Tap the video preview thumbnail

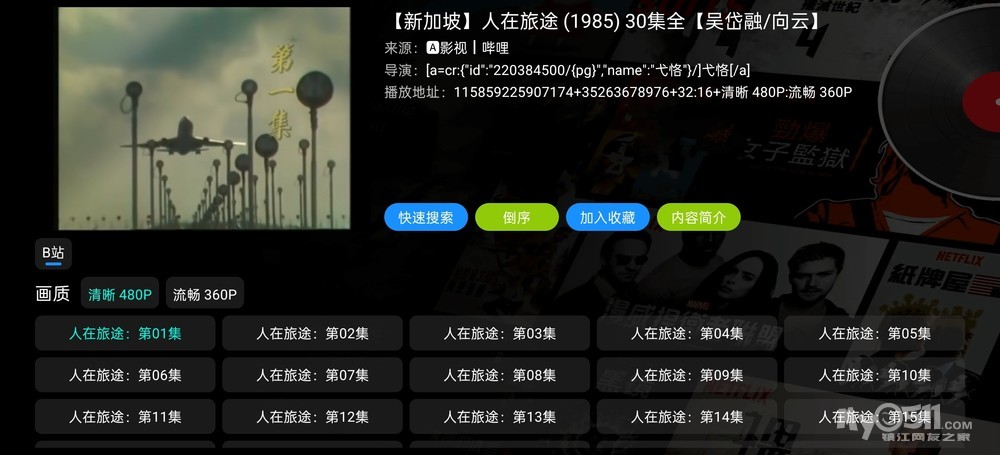(204, 118)
